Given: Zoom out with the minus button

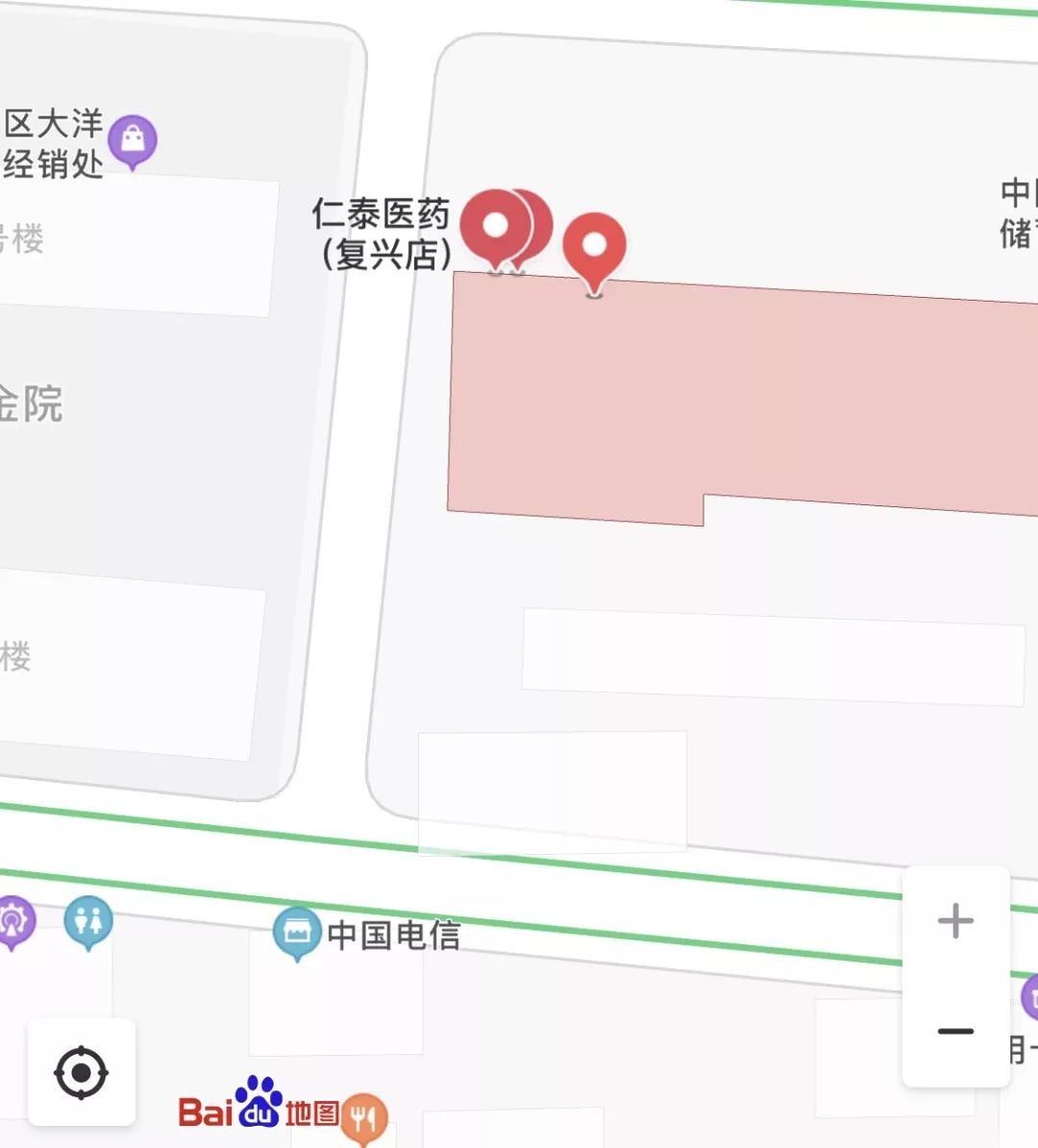Looking at the screenshot, I should (954, 1029).
